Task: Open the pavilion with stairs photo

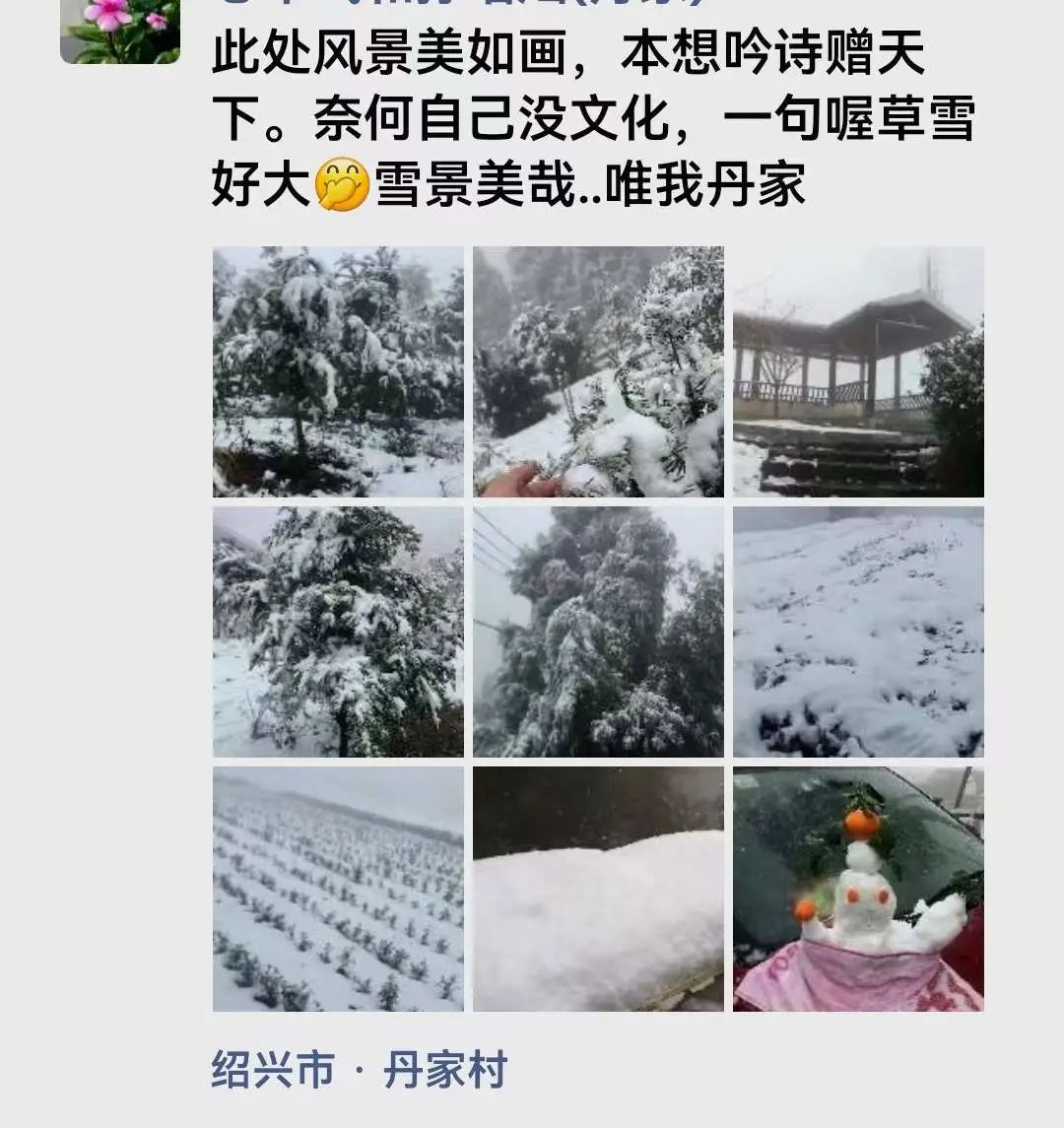Action: pyautogui.click(x=858, y=371)
